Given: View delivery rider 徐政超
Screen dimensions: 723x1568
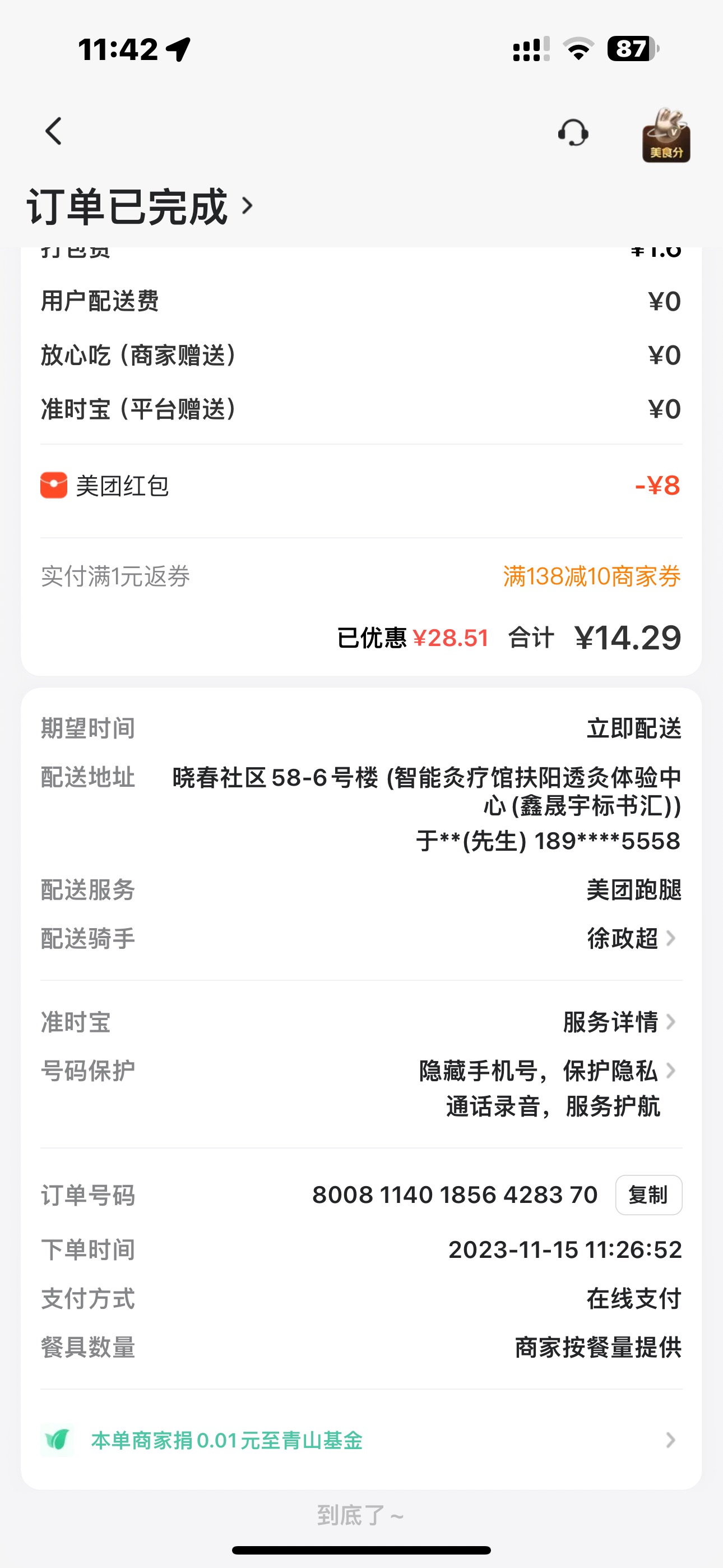Looking at the screenshot, I should click(632, 939).
